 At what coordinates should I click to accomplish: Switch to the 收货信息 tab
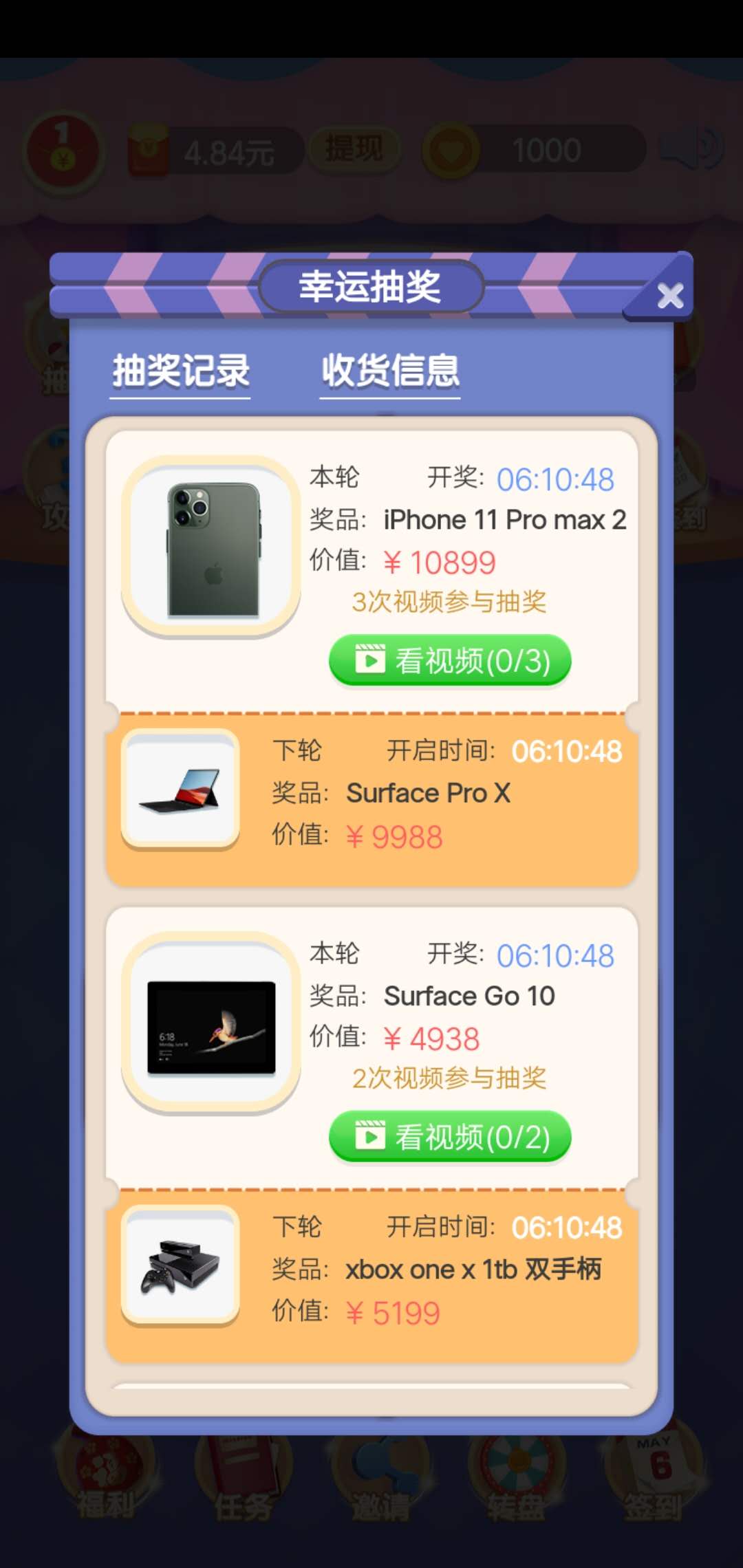389,371
